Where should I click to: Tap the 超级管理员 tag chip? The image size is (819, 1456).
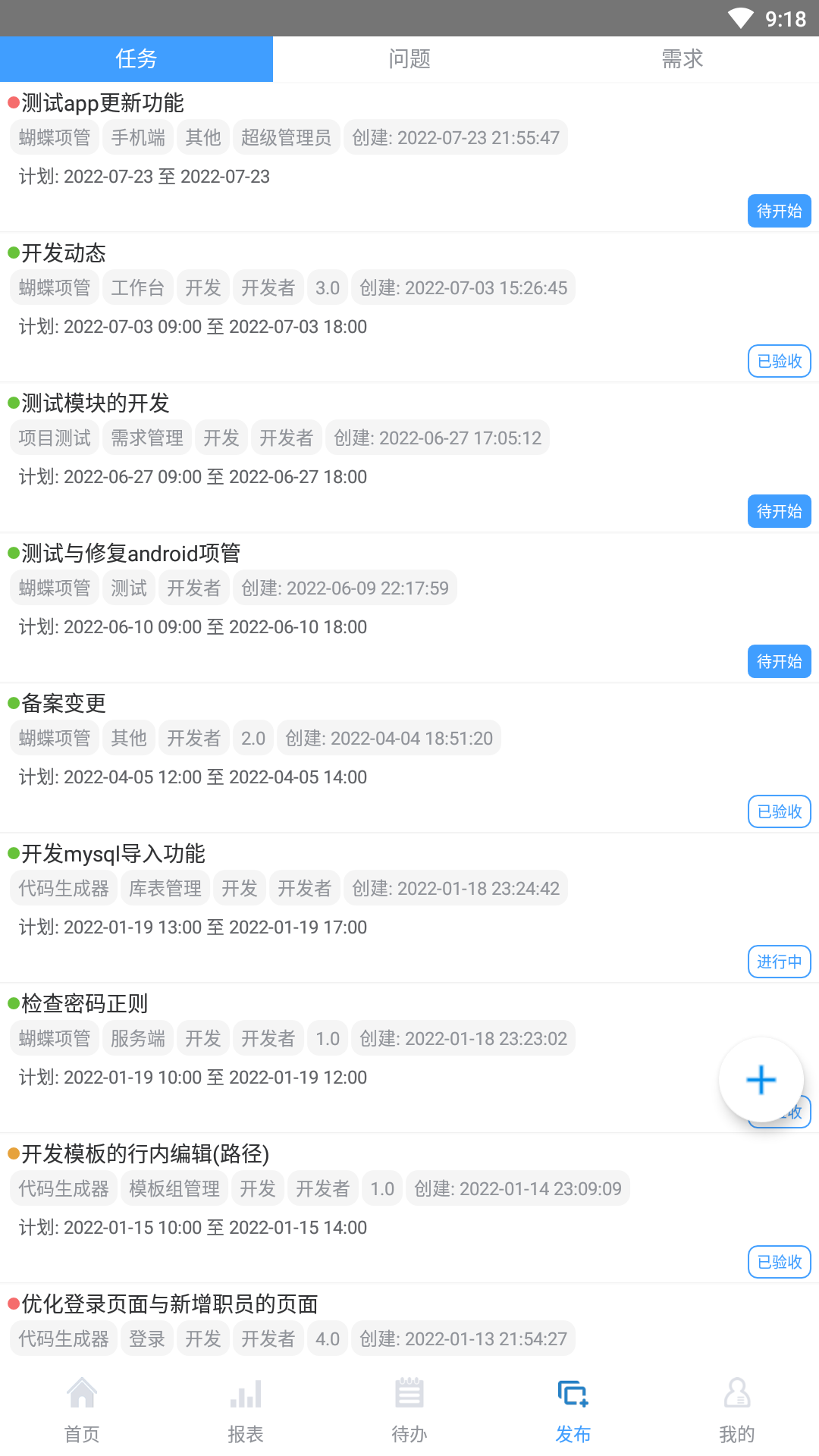pyautogui.click(x=287, y=137)
